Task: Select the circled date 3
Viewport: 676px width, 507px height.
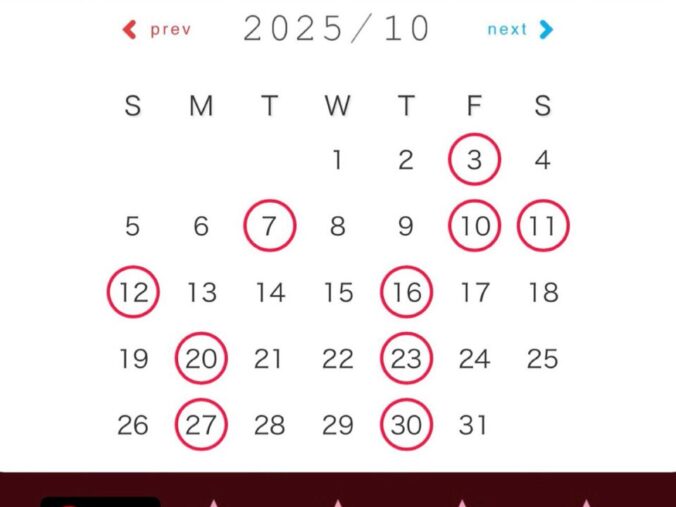Action: (x=474, y=160)
